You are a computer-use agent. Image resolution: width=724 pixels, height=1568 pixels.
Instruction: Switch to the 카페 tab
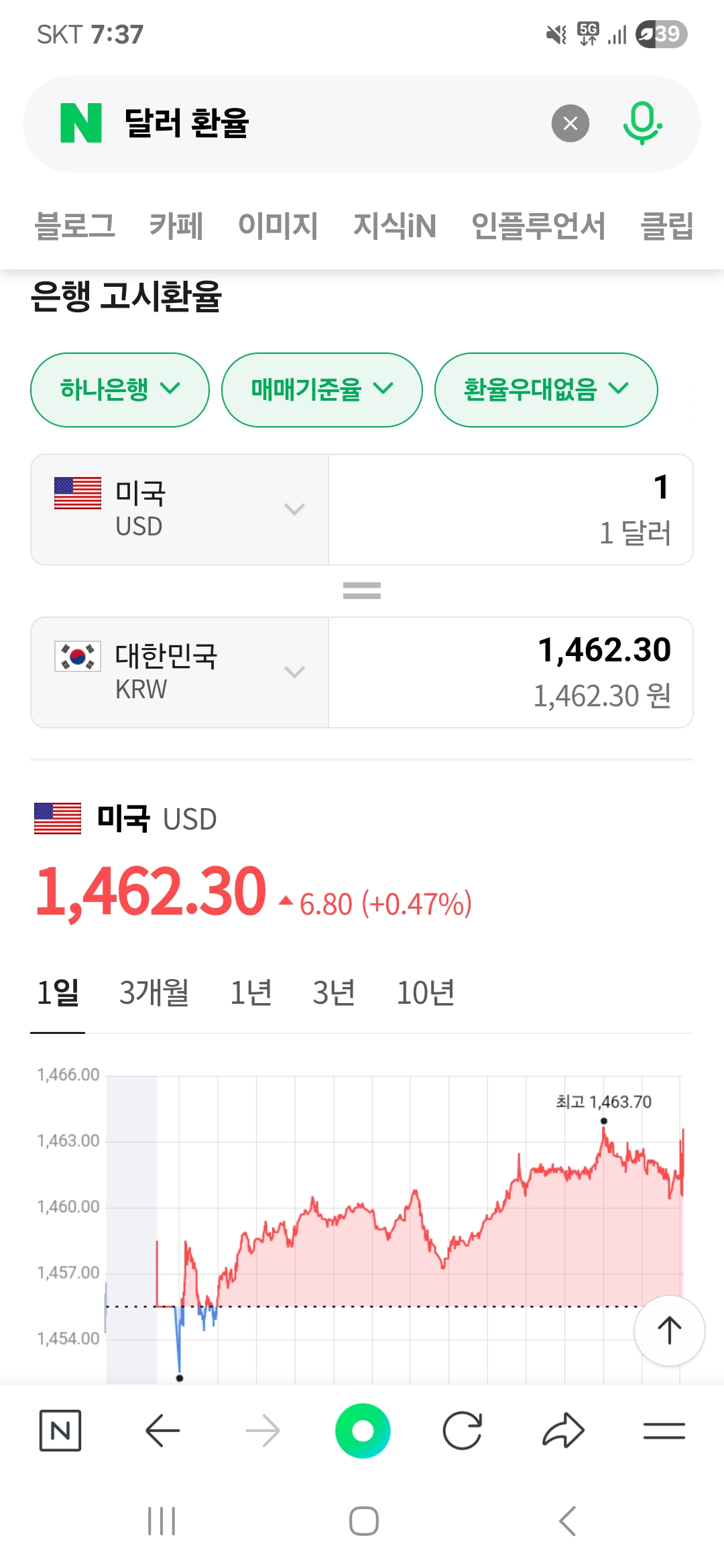point(176,225)
